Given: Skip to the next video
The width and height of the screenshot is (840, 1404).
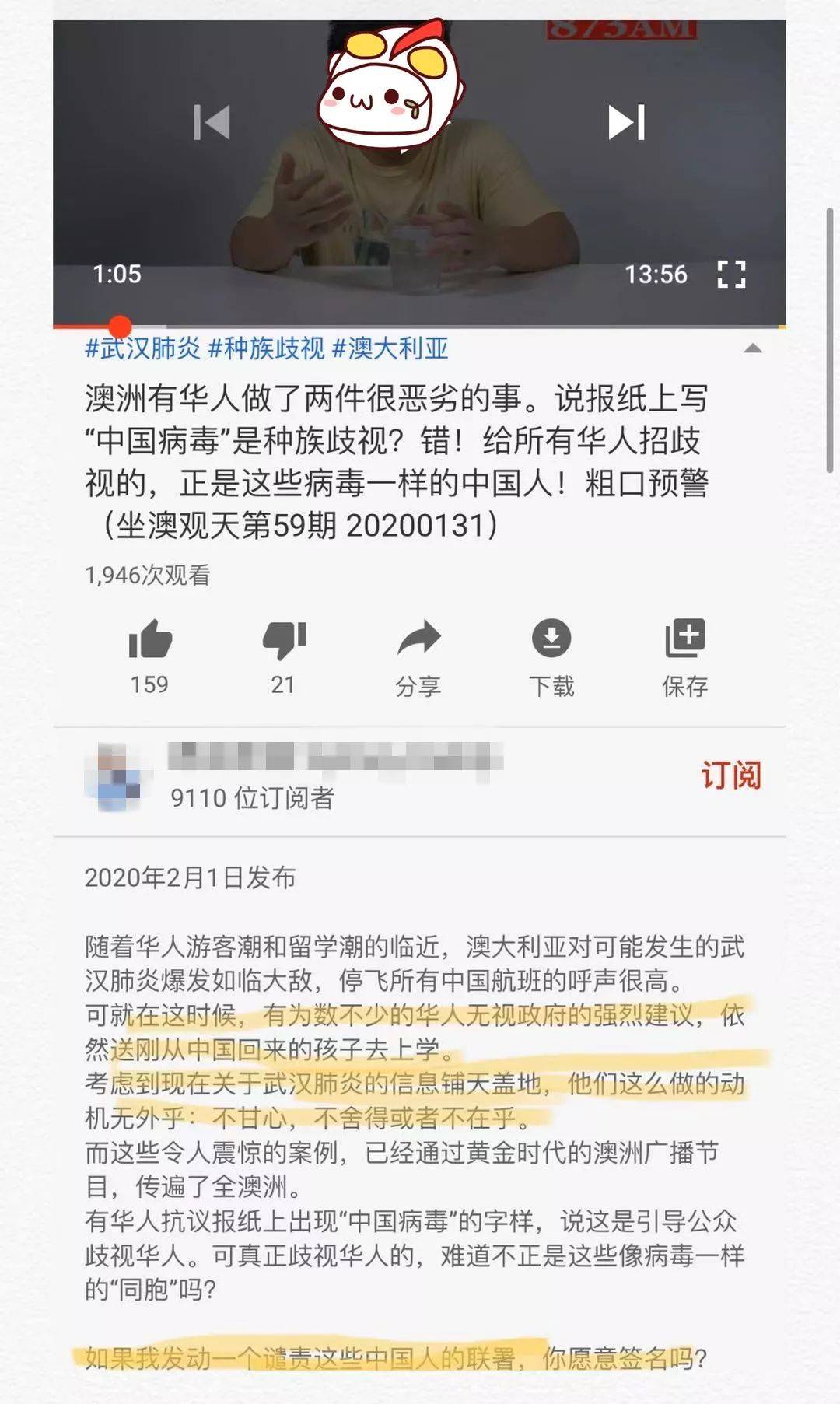Looking at the screenshot, I should (x=626, y=122).
